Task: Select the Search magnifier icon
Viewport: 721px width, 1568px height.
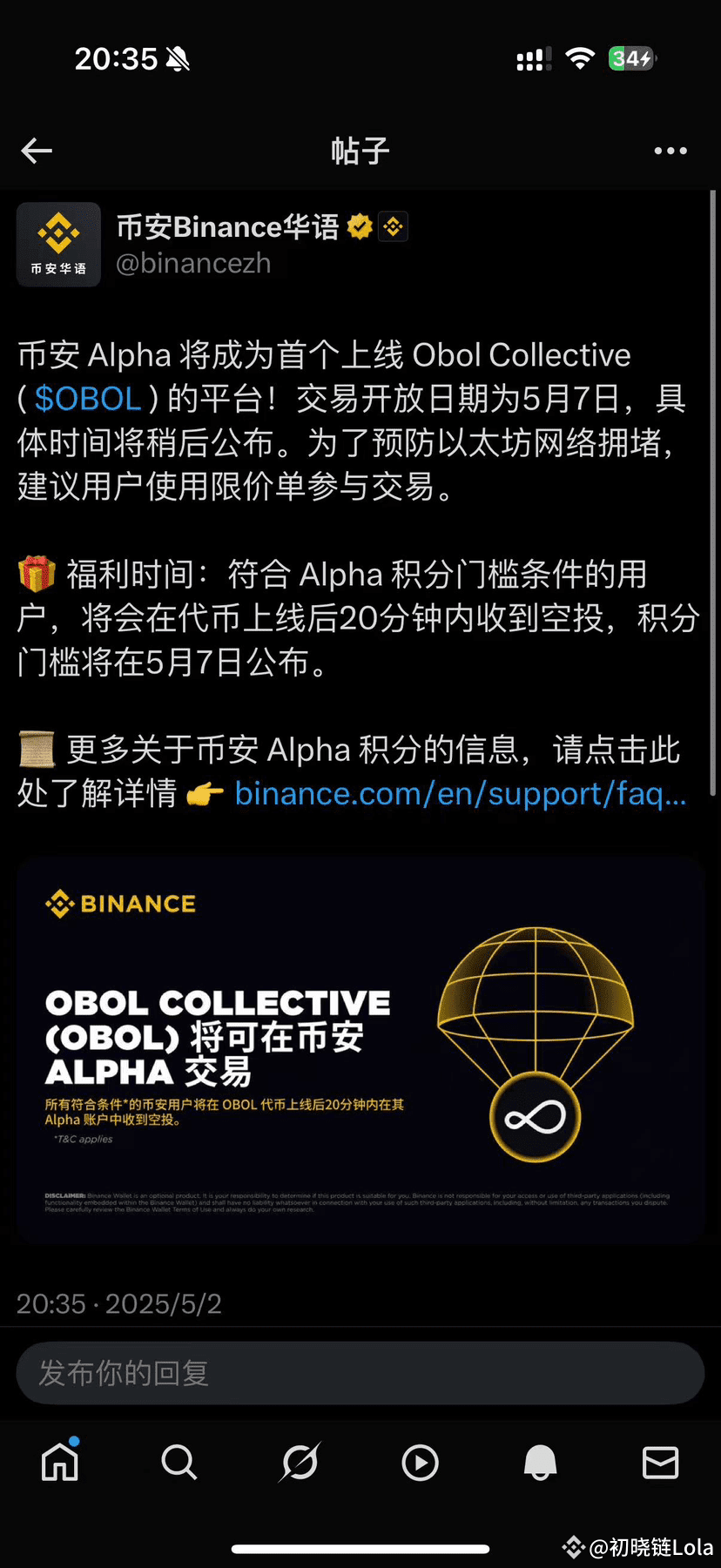Action: 179,1463
